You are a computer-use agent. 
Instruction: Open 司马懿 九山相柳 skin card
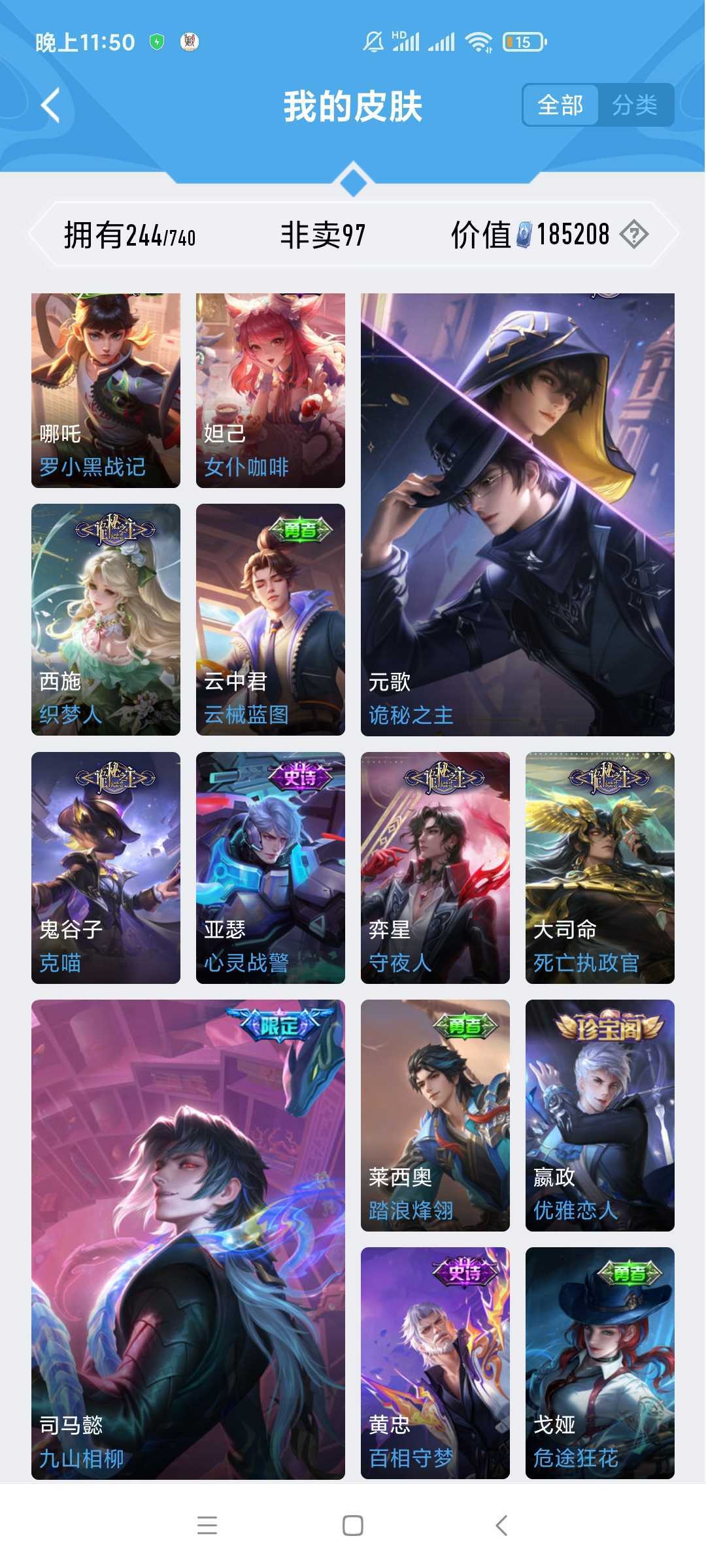point(188,1239)
